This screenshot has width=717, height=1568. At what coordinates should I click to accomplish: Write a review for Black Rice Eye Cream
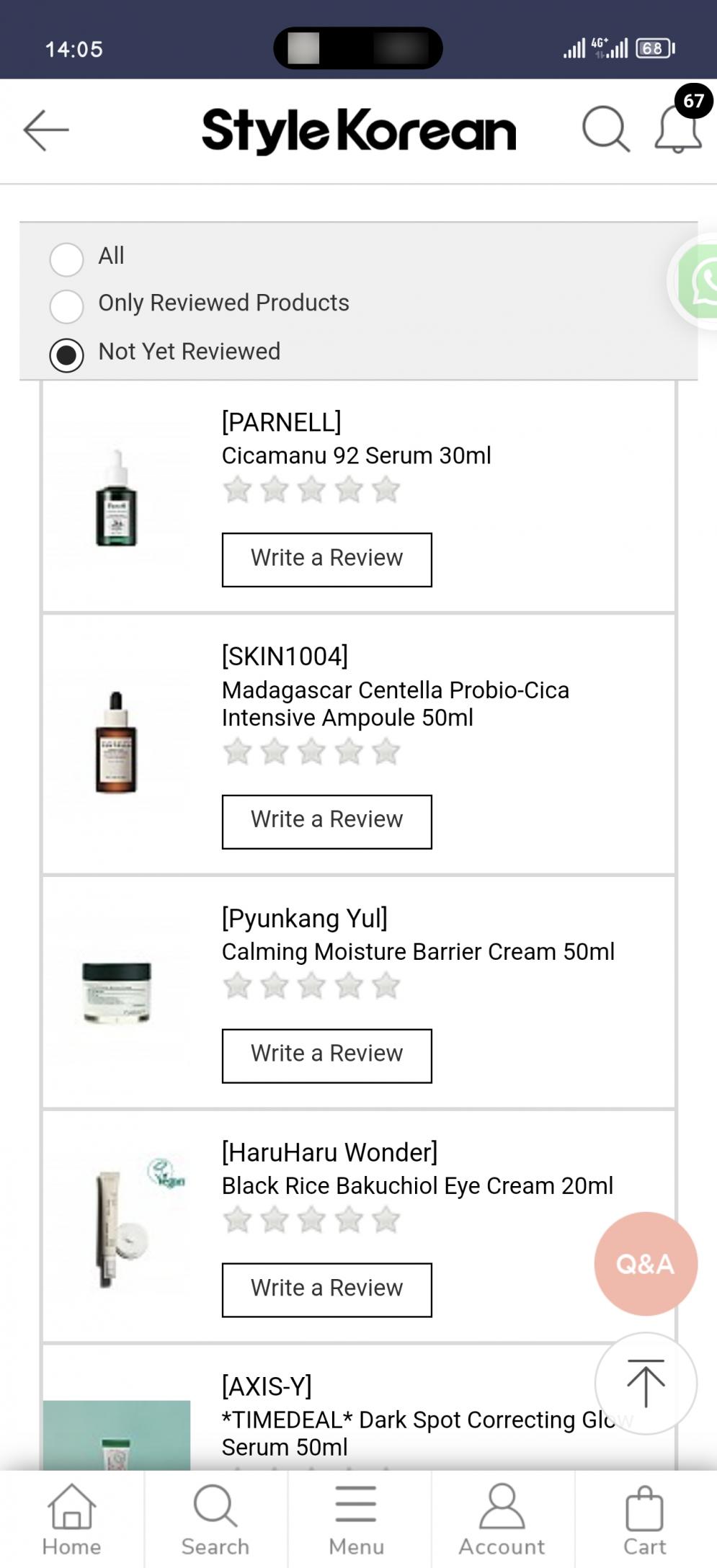(326, 1290)
